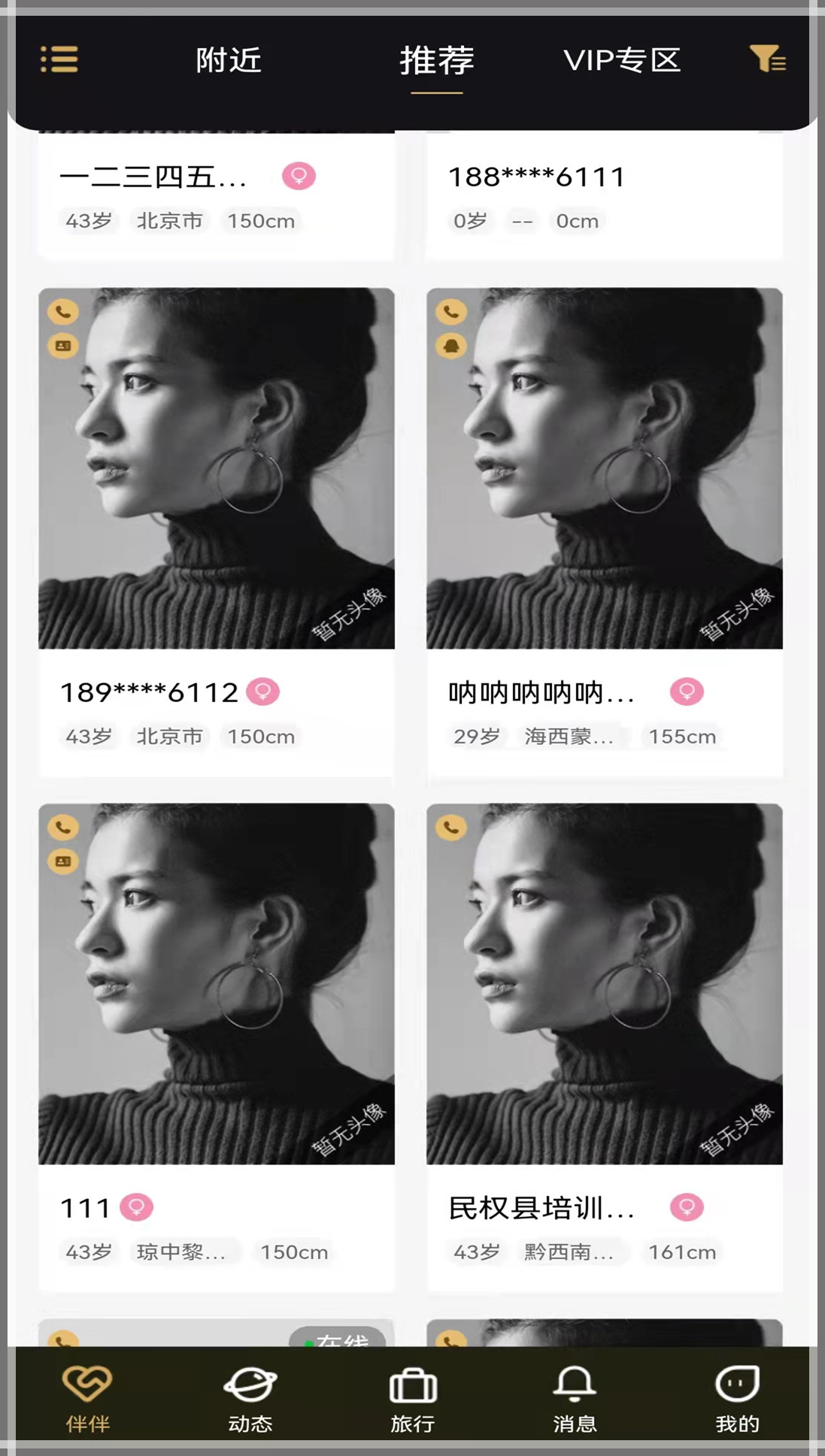Tap the QQ icon on 呐呐呐呐呐's photo

point(451,346)
